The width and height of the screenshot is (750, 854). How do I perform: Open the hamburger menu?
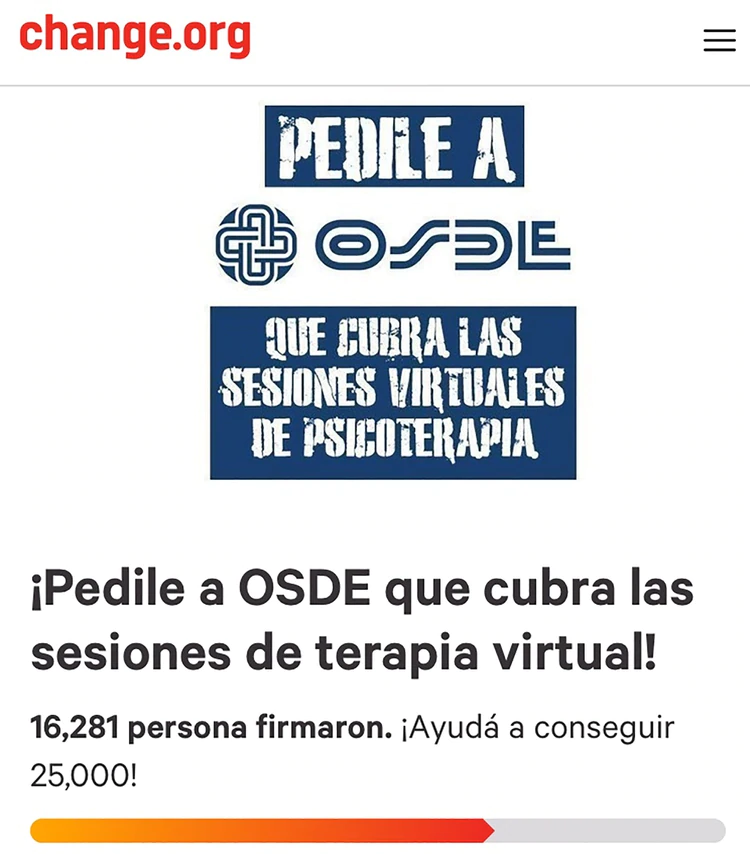pos(719,40)
